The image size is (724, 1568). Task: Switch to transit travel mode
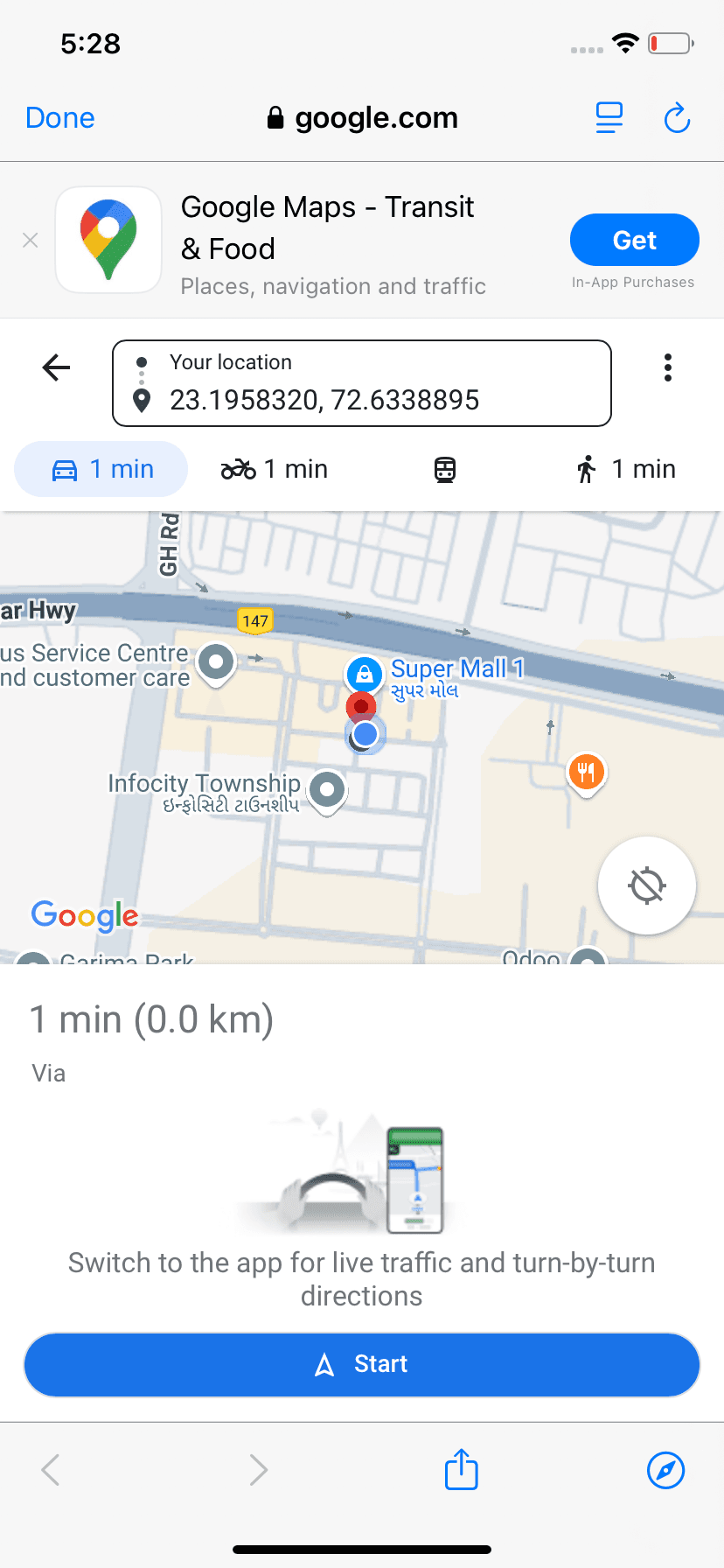(x=445, y=469)
